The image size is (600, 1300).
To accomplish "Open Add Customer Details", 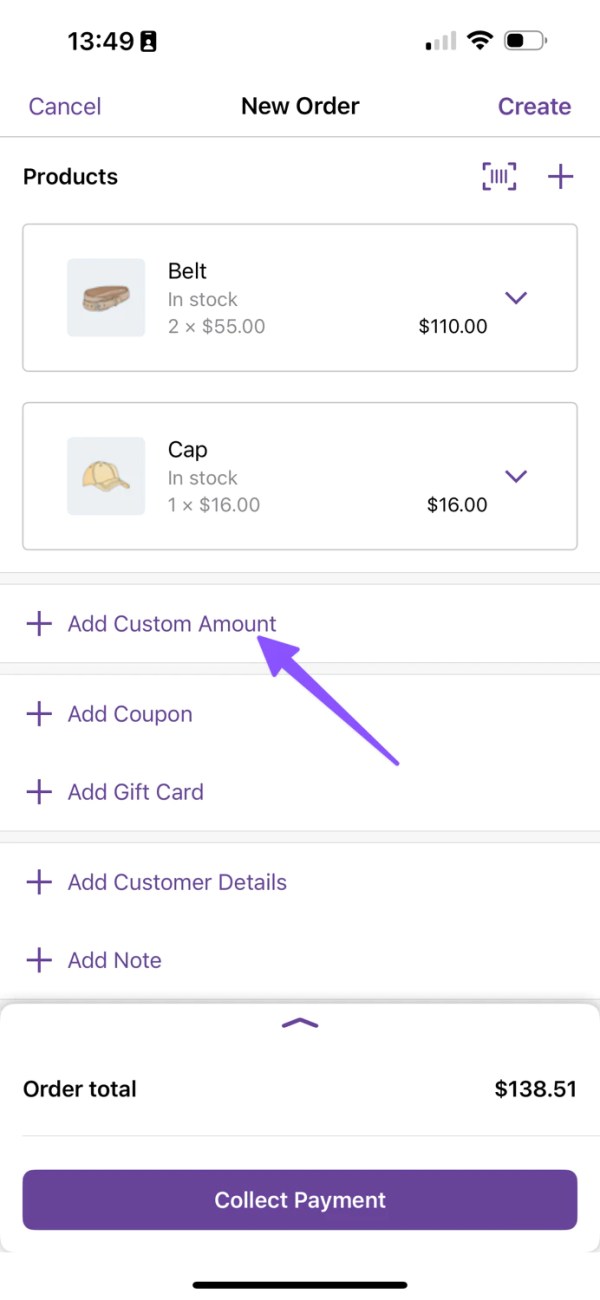I will 155,882.
